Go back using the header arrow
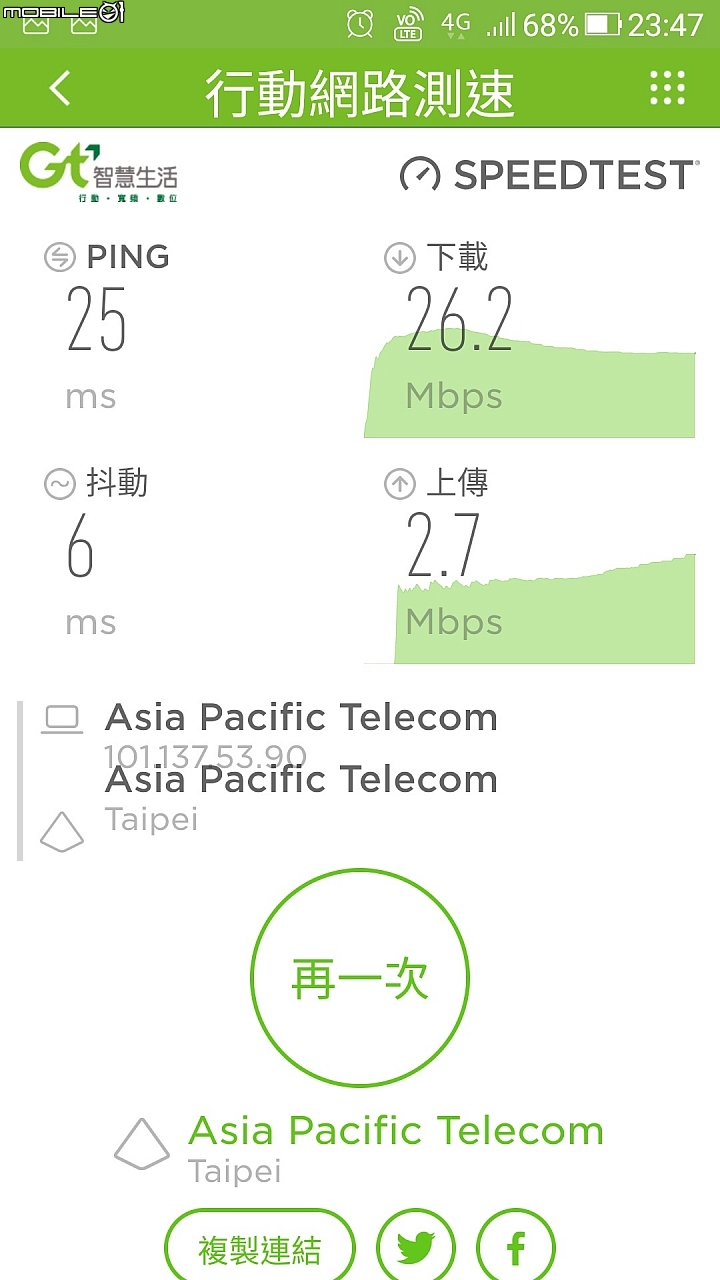The image size is (720, 1280). (60, 88)
